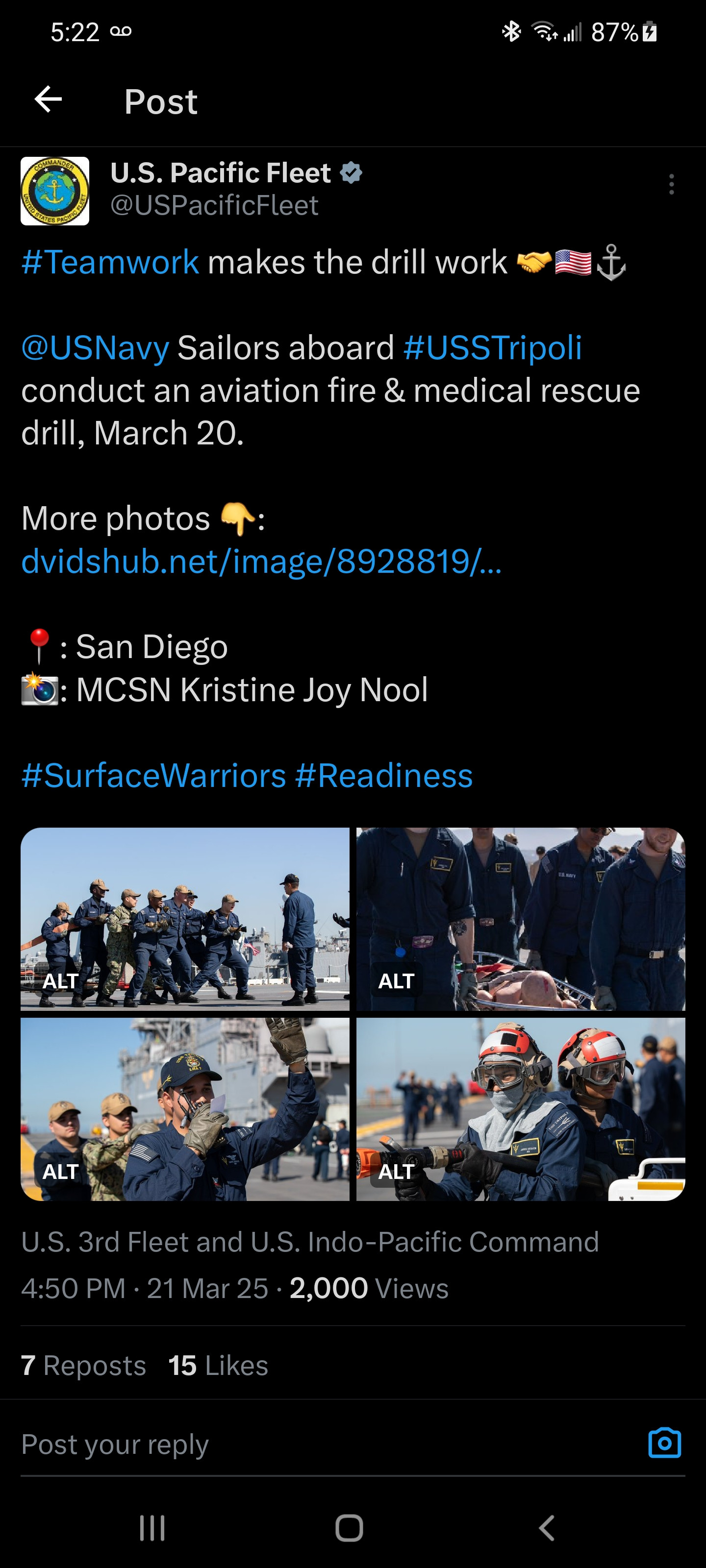Open the post's three-dot overflow menu
The height and width of the screenshot is (1568, 706).
point(671,184)
